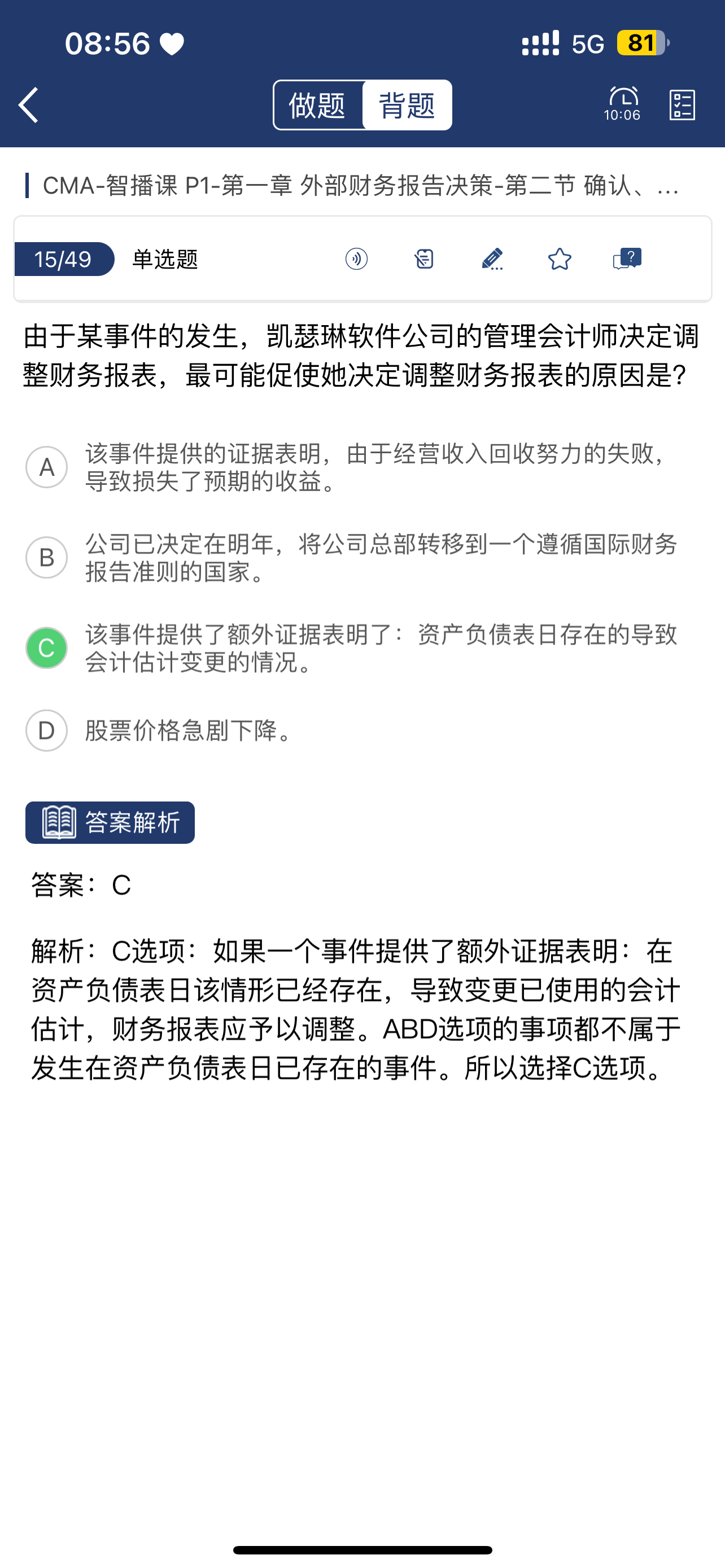Select the 背题 mode tab
Viewport: 725px width, 1568px height.
click(407, 106)
